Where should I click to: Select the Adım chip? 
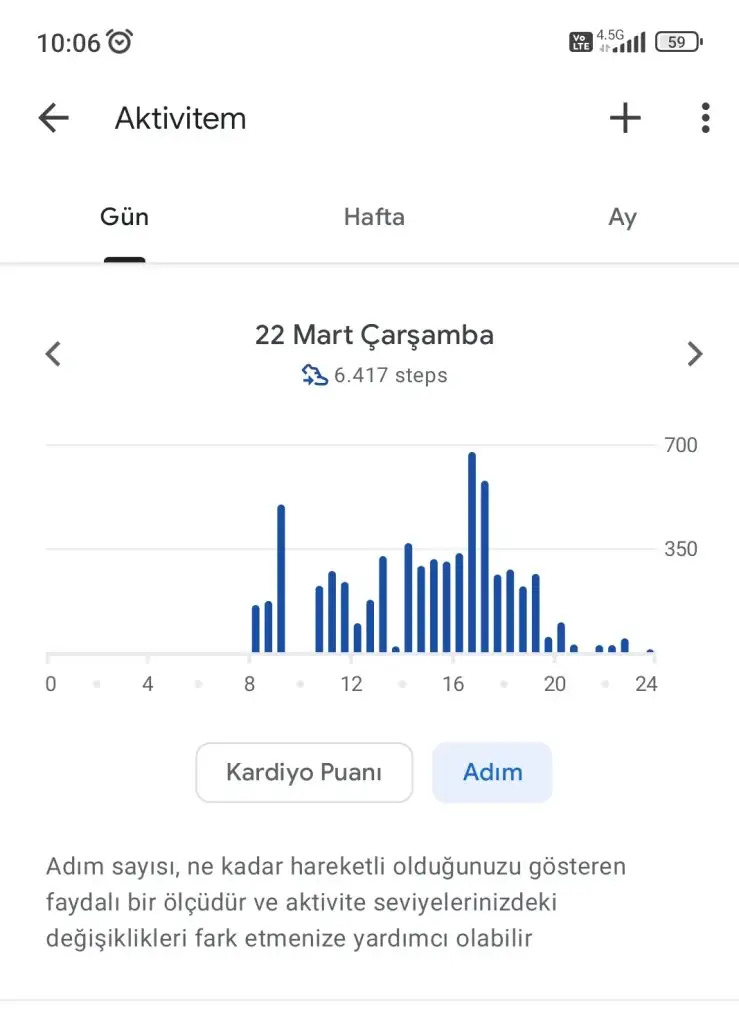(x=492, y=772)
